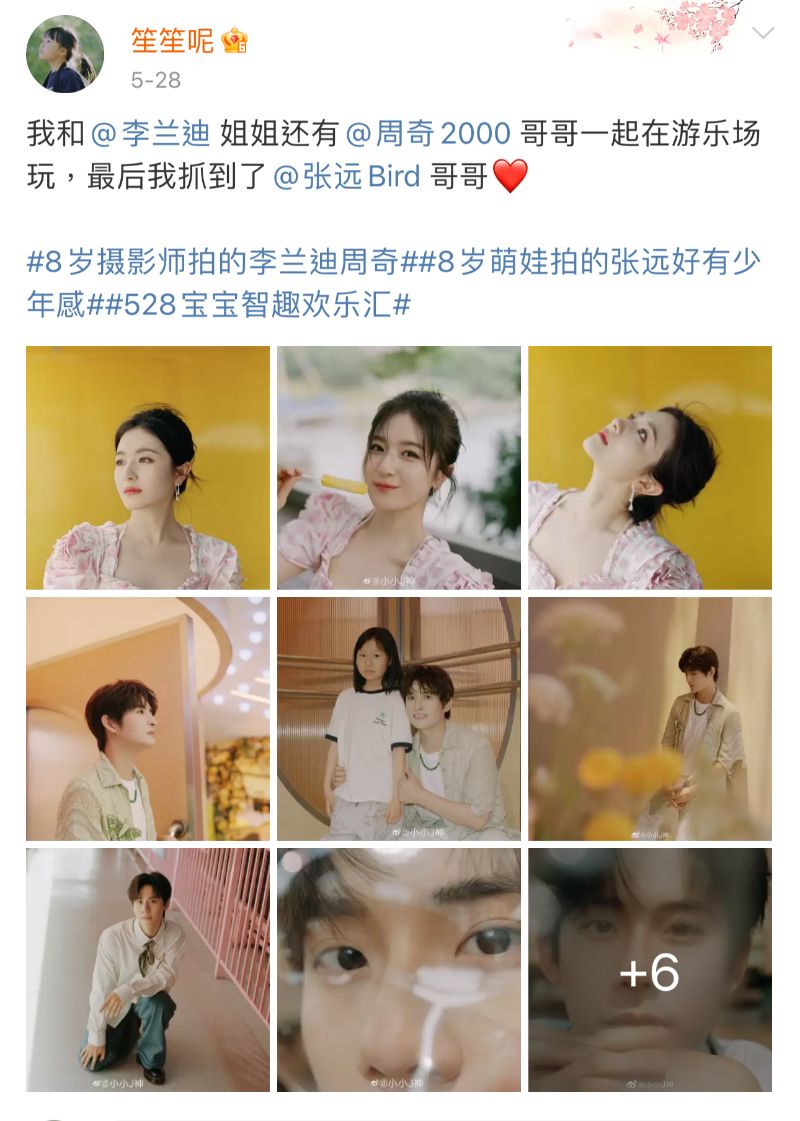The height and width of the screenshot is (1121, 800).
Task: View photo of woman holding a popsicle
Action: pyautogui.click(x=399, y=467)
